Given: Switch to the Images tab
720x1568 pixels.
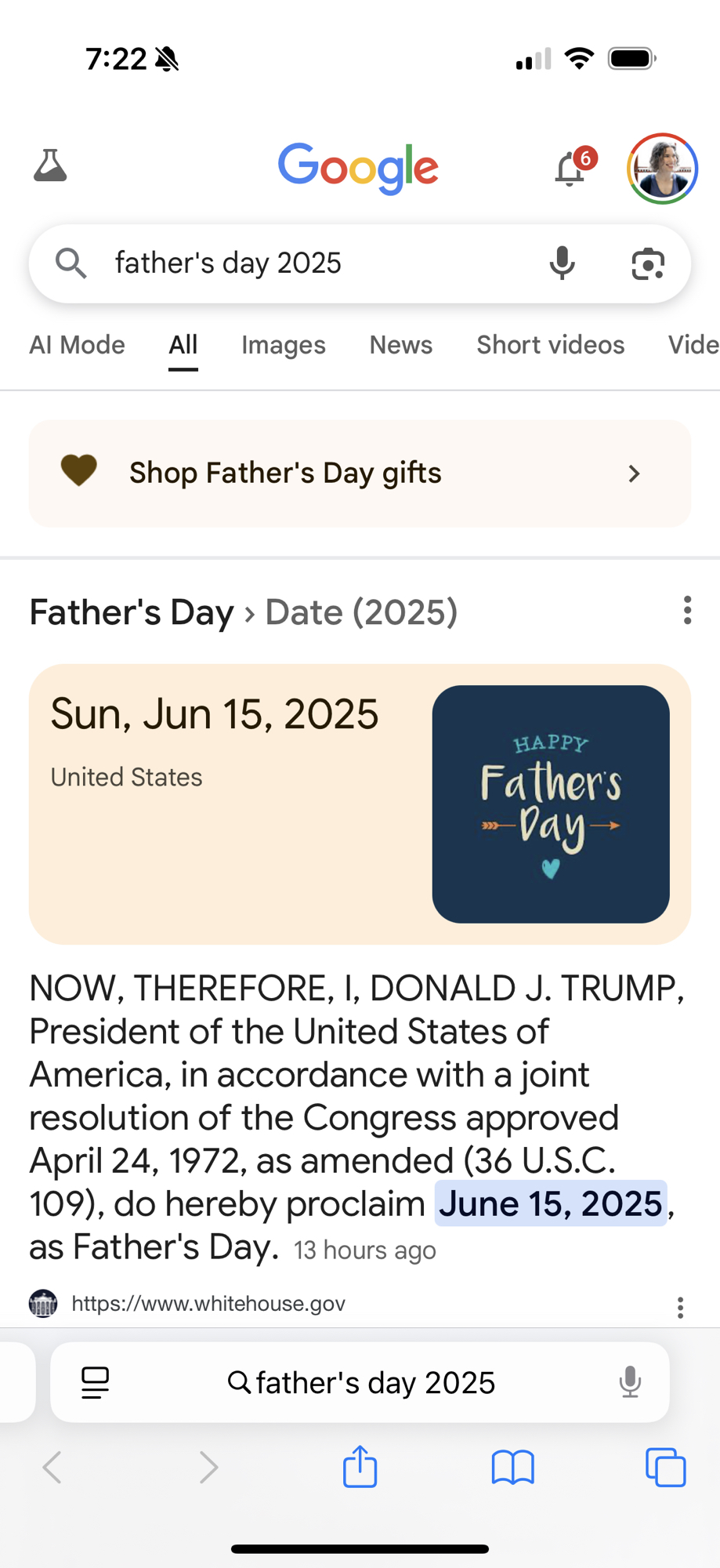Looking at the screenshot, I should 283,345.
